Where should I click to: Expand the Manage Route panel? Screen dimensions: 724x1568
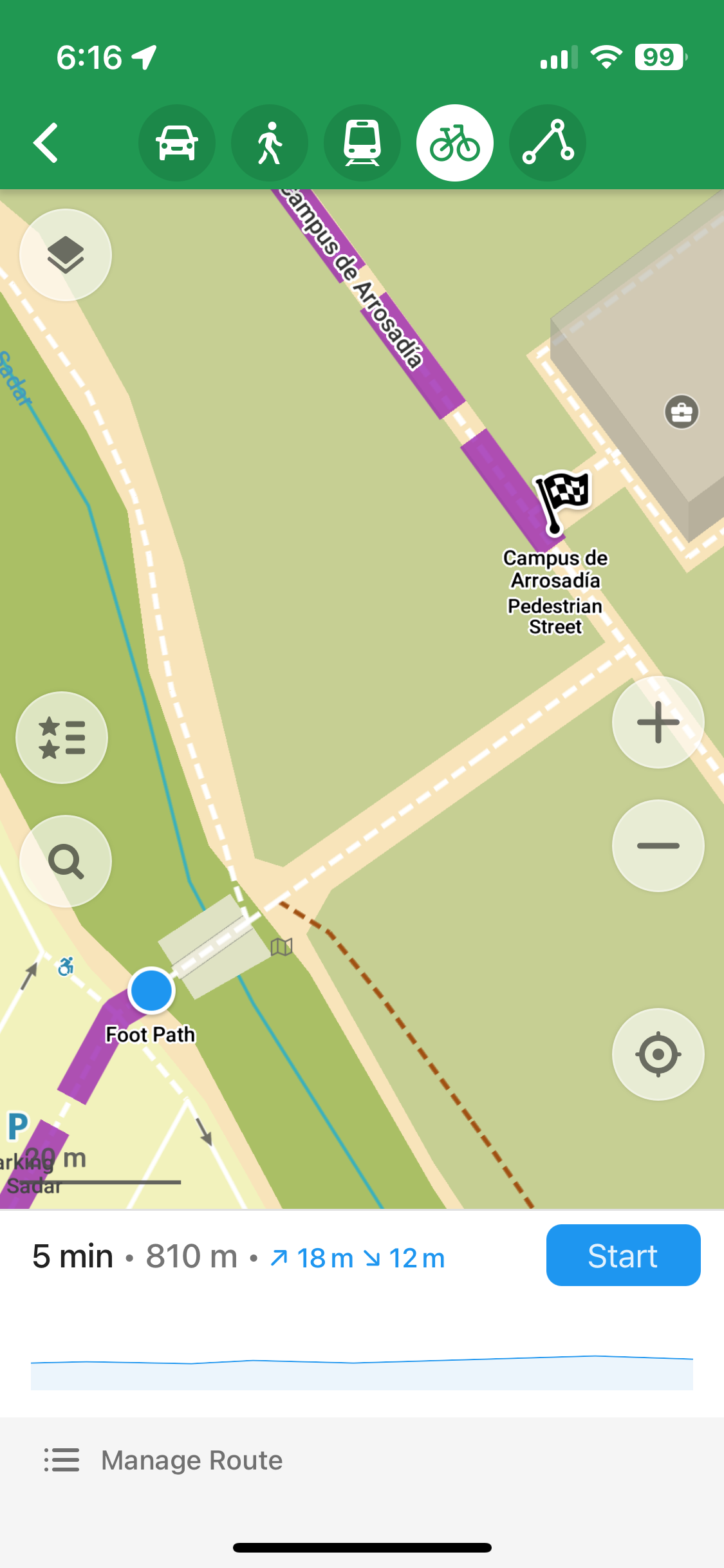pyautogui.click(x=191, y=1460)
